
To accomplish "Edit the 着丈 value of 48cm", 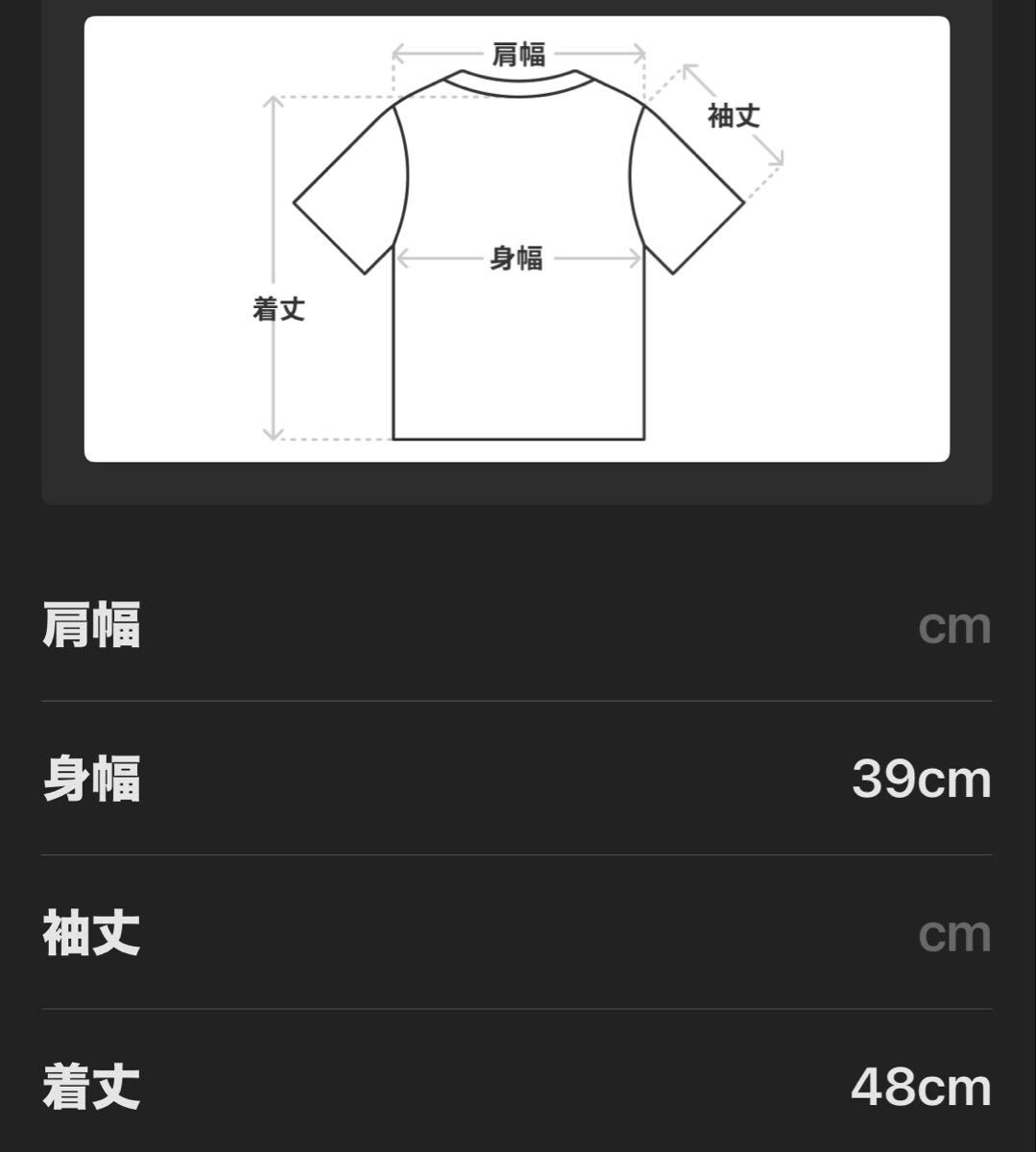I will coord(920,1087).
